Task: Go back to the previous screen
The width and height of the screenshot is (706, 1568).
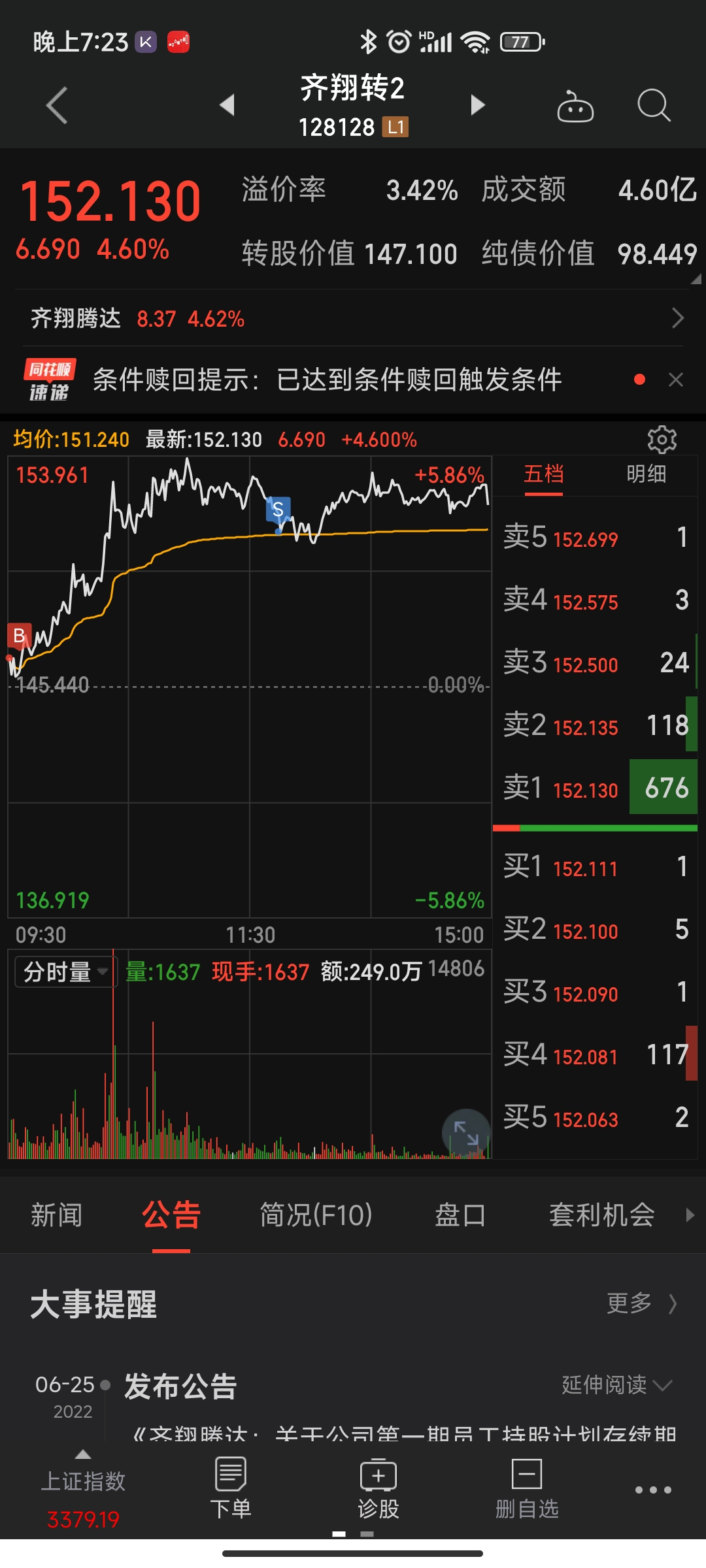Action: 57,105
